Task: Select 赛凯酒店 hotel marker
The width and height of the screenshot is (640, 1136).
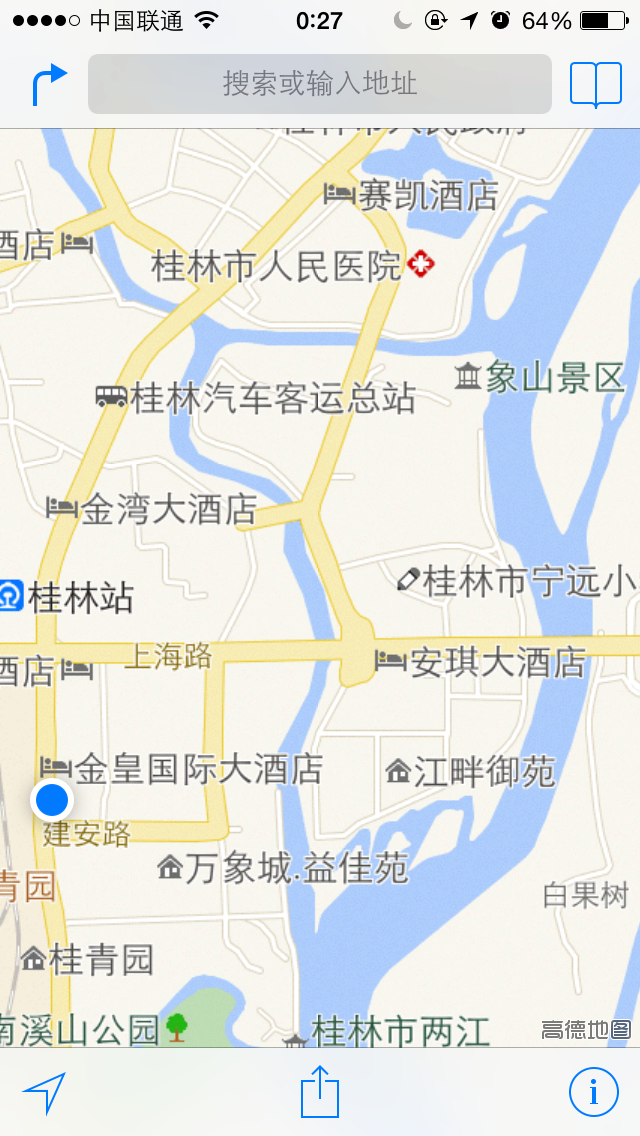Action: coord(340,194)
